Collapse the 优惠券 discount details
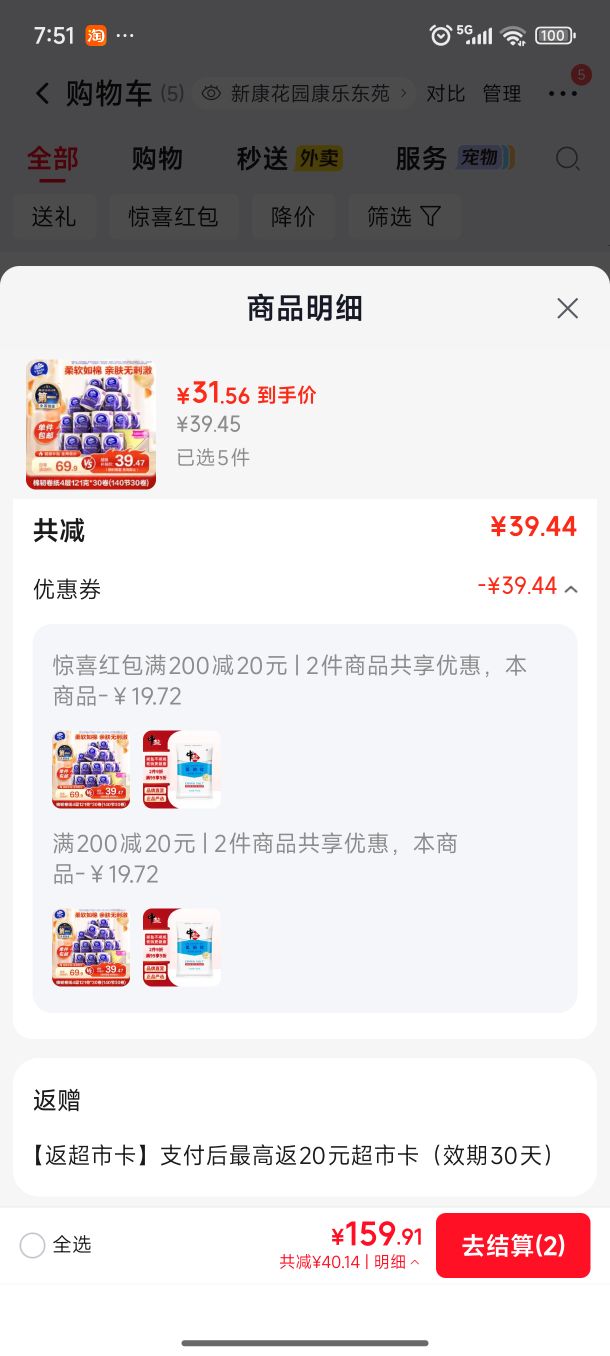 pyautogui.click(x=571, y=589)
